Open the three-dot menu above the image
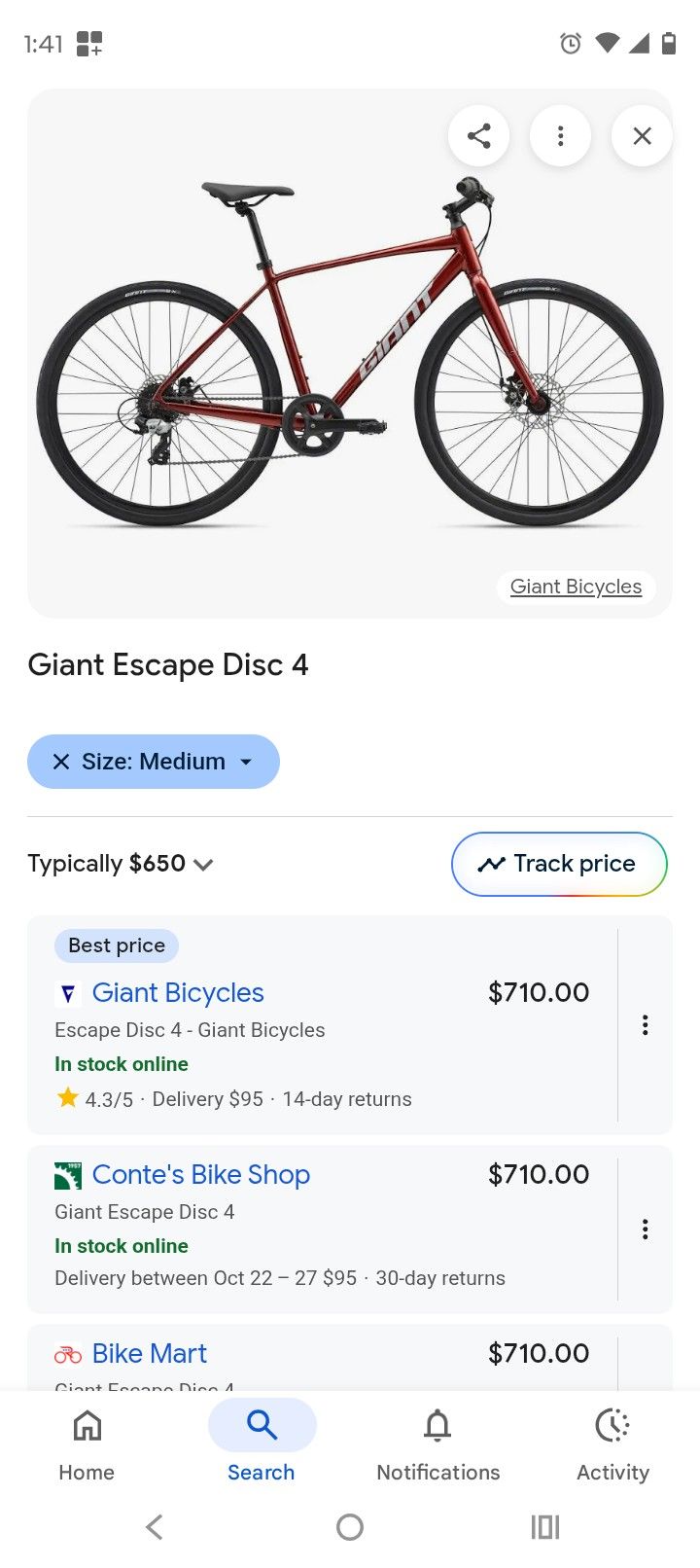 pos(560,136)
